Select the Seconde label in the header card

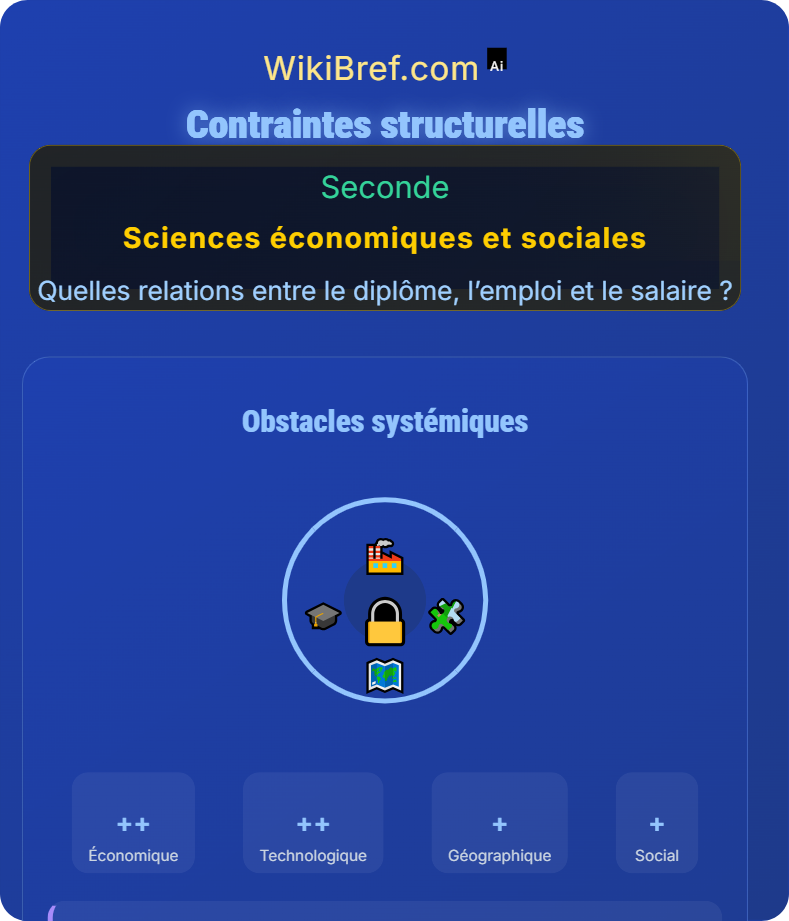pos(385,187)
